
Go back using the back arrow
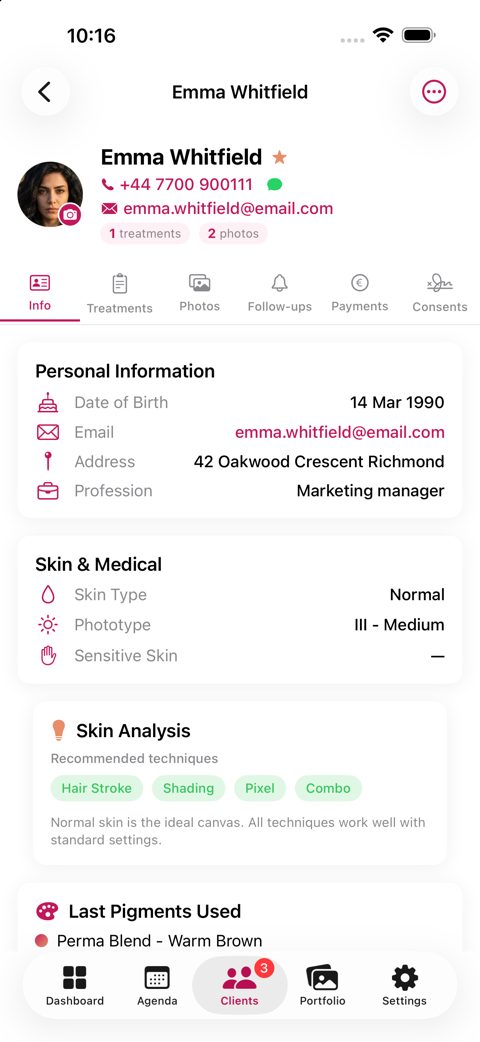coord(45,92)
